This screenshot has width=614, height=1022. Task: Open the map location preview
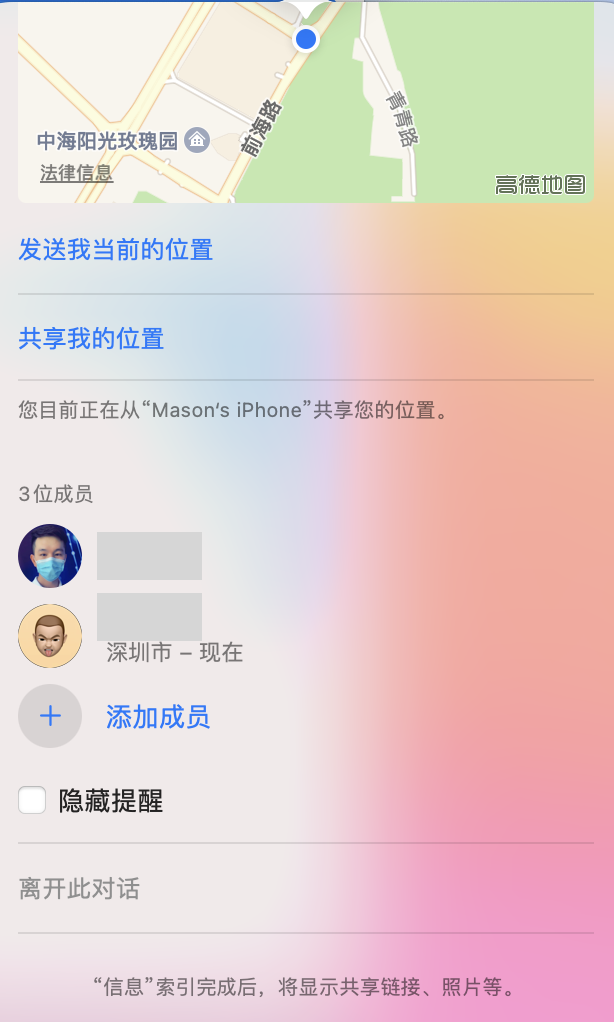pos(306,100)
